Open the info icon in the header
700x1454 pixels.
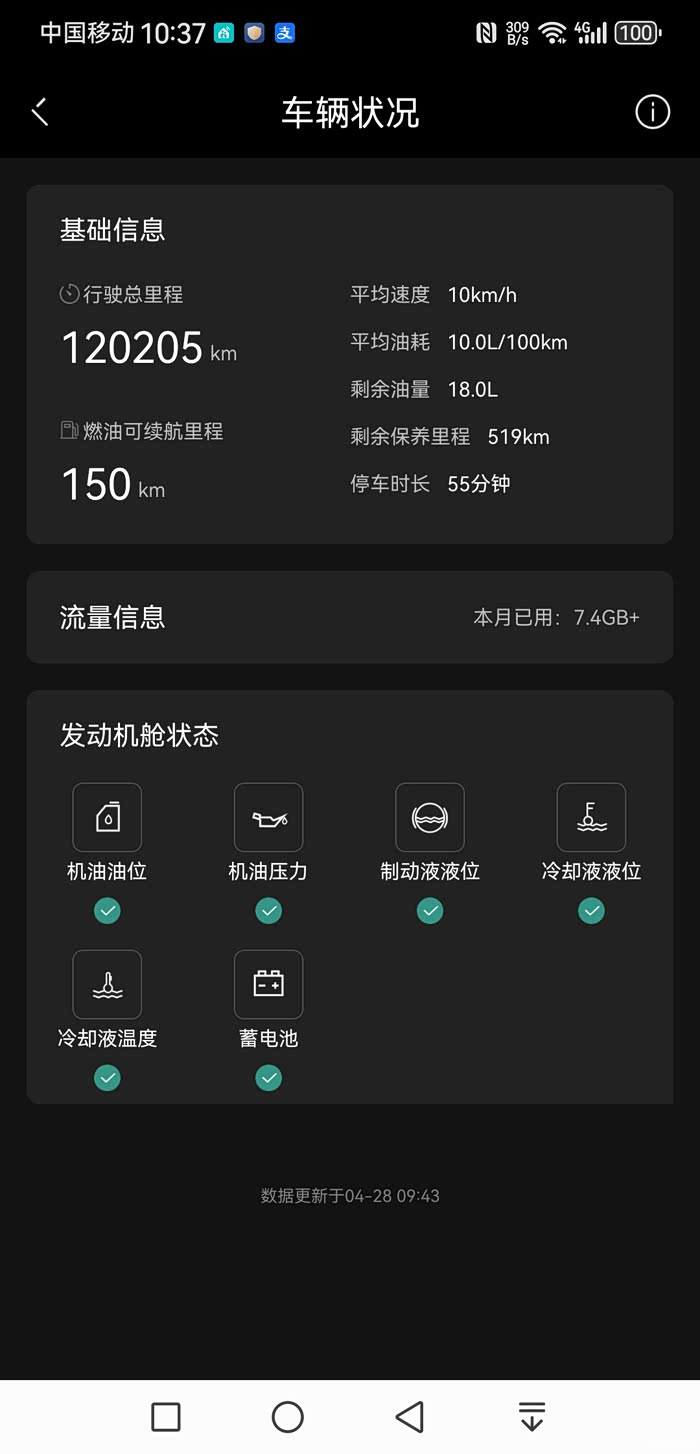pos(652,112)
